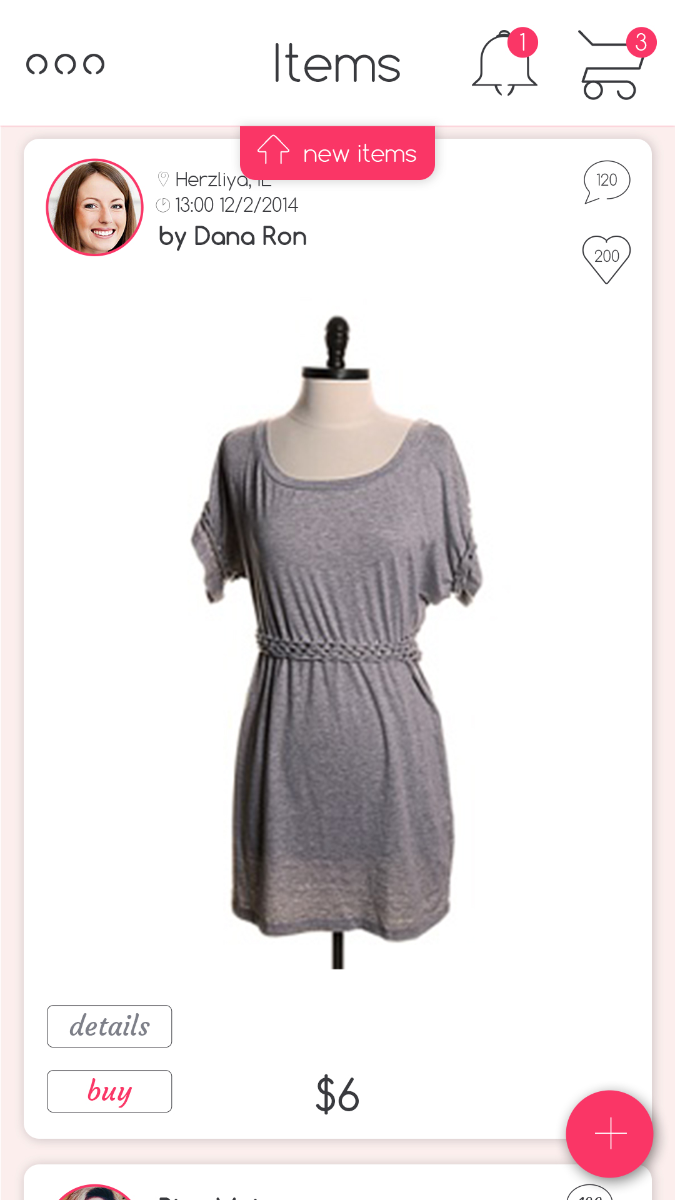Viewport: 675px width, 1200px height.
Task: View the 120 comments on Dana's item
Action: pos(606,181)
